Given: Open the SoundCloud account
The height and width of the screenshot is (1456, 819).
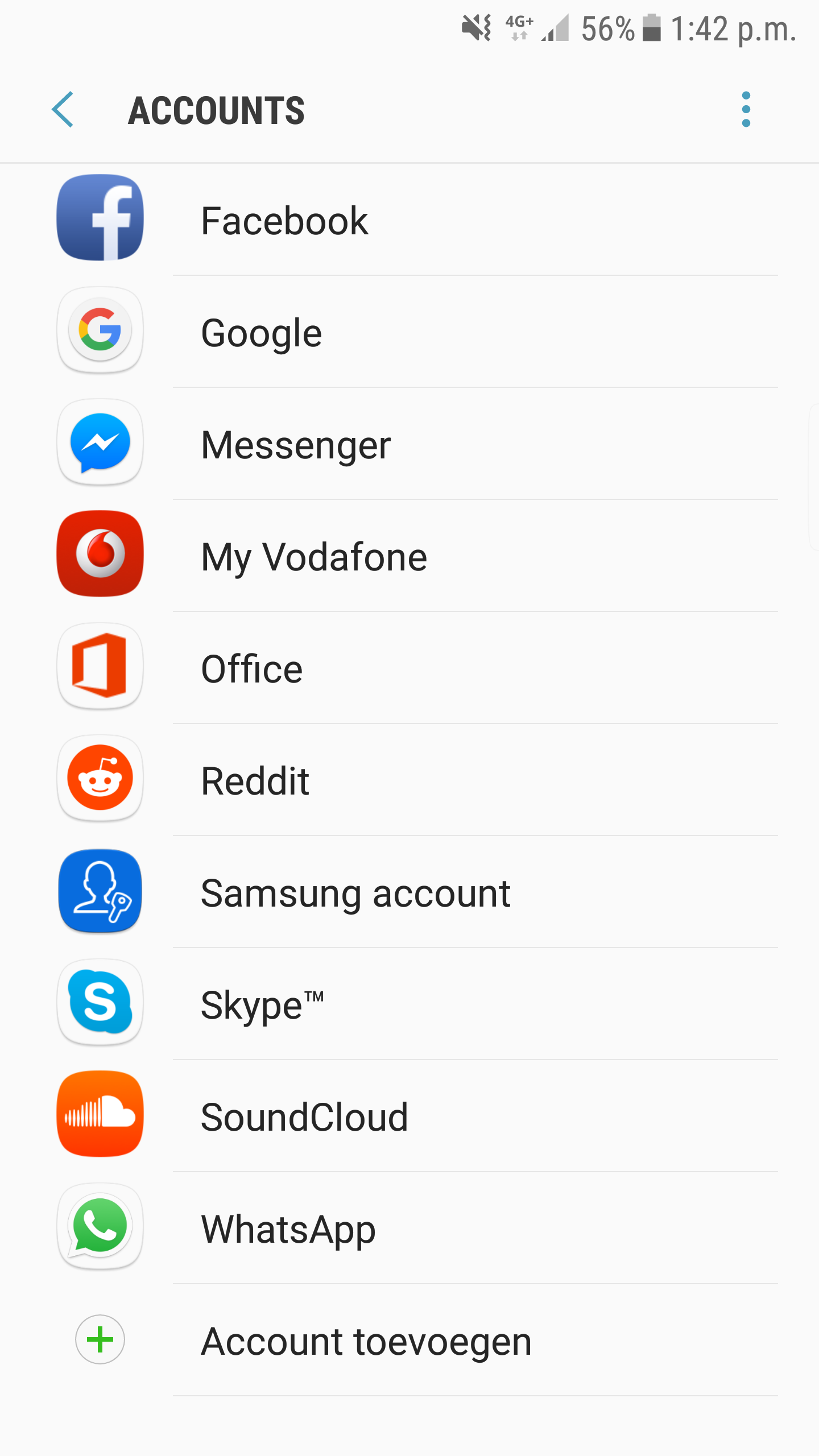Looking at the screenshot, I should [409, 1116].
